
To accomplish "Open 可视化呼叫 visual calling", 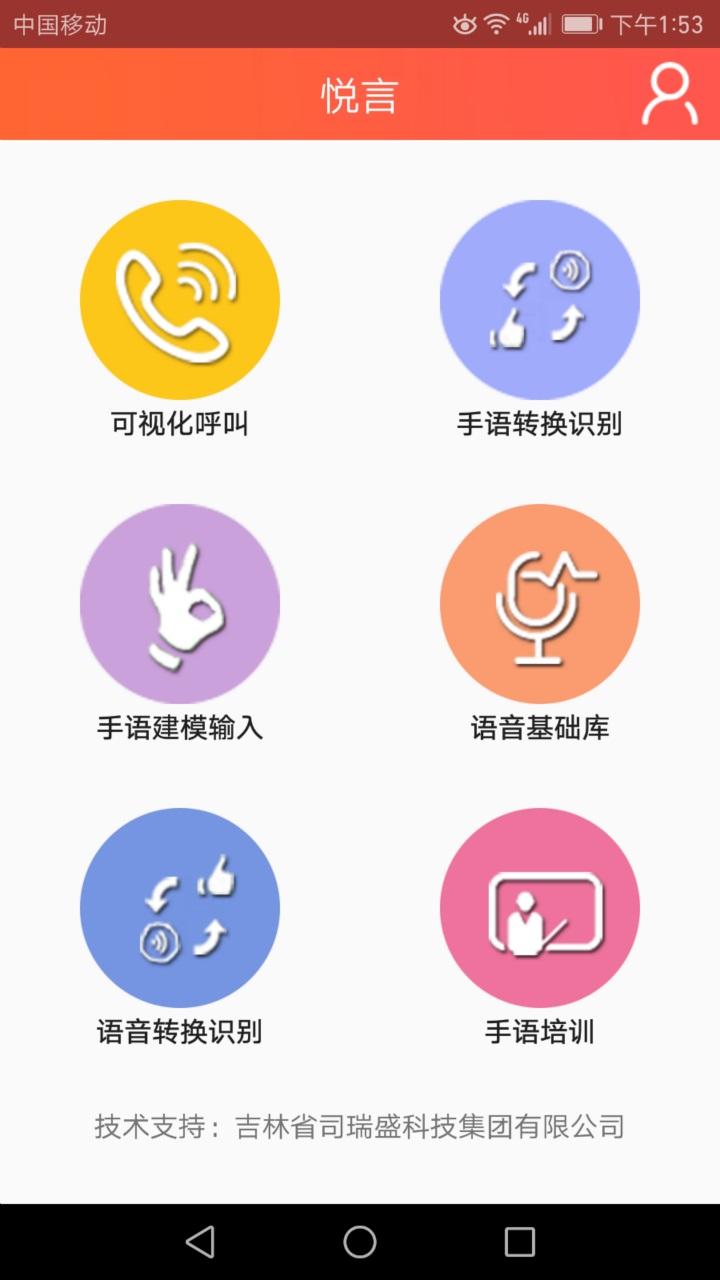I will click(180, 300).
